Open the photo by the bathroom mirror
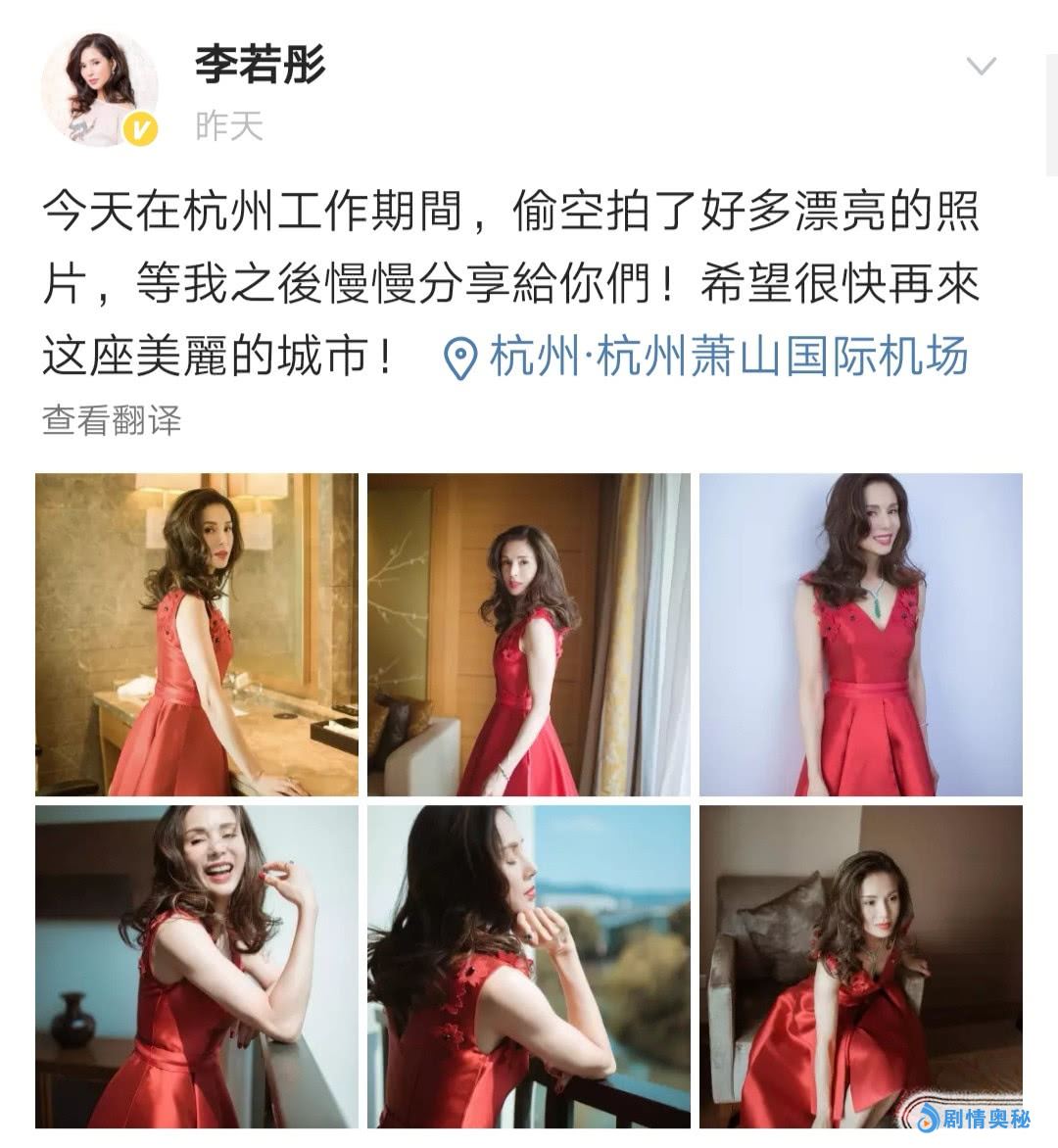Screen dimensions: 1058x1148 point(197,635)
